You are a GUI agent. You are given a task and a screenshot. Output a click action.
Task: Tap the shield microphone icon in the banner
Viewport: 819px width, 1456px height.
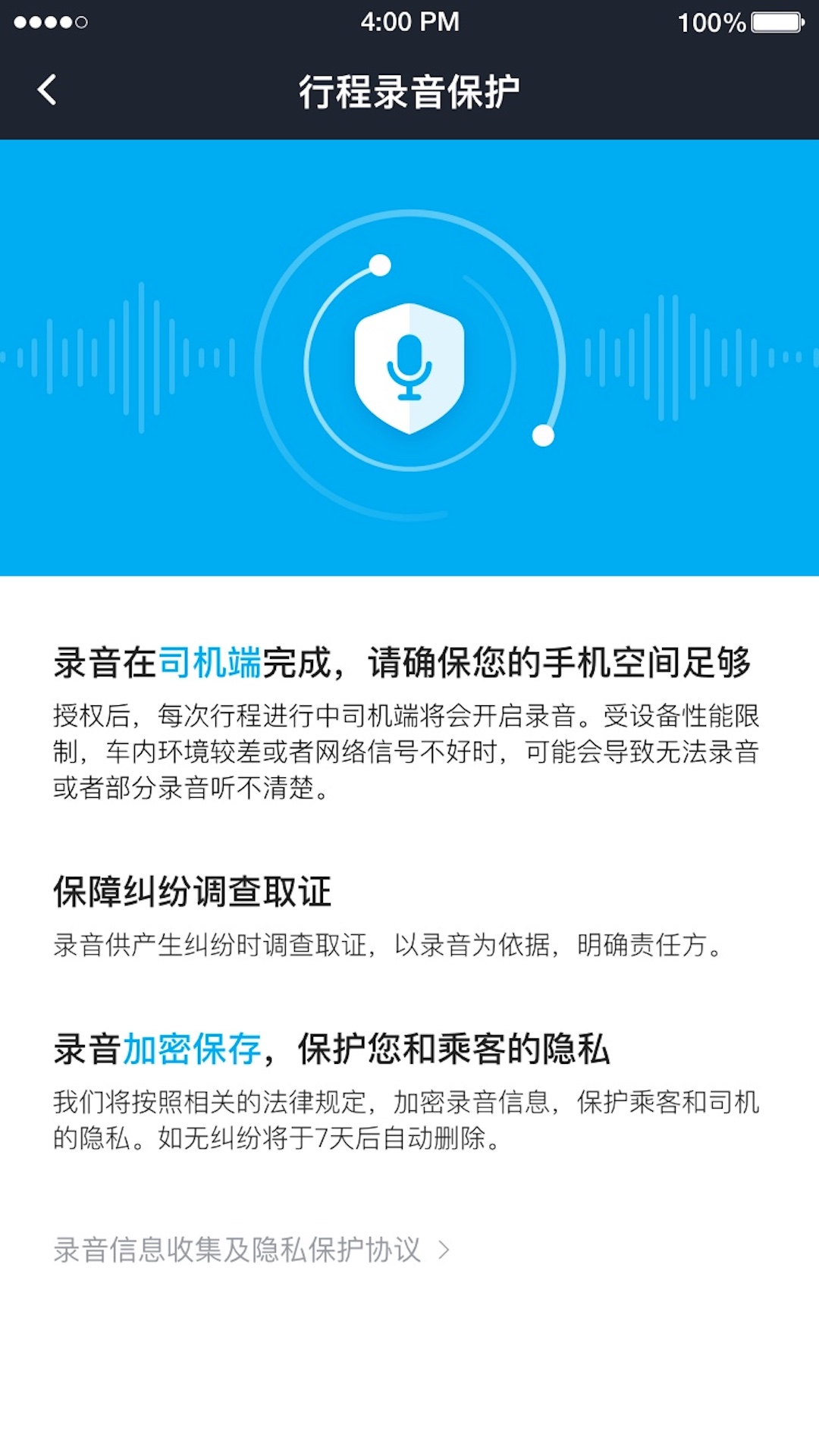click(409, 364)
